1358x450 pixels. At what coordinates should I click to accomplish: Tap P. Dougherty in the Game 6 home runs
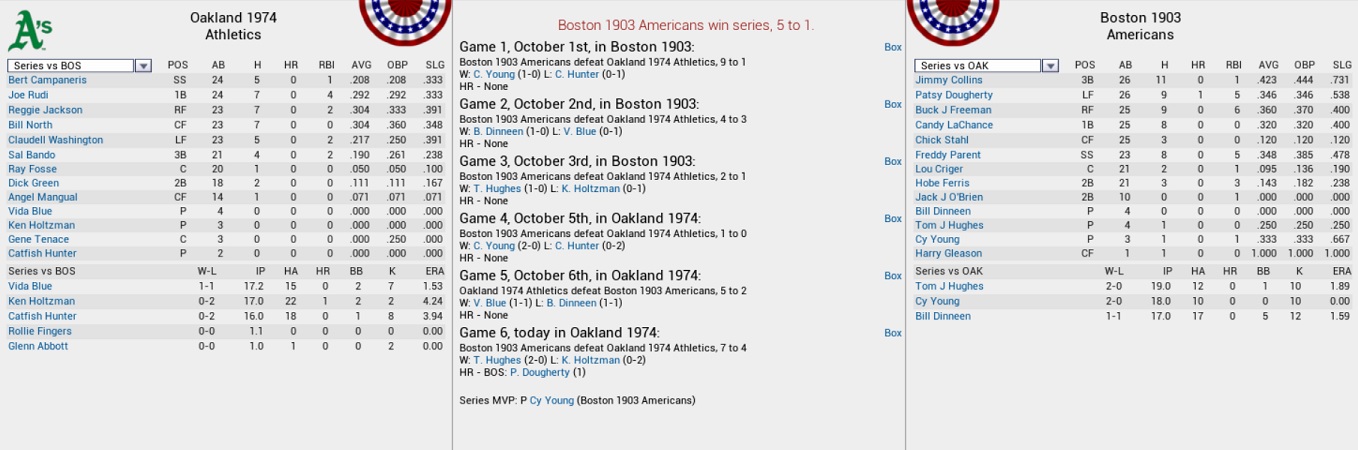[x=539, y=372]
